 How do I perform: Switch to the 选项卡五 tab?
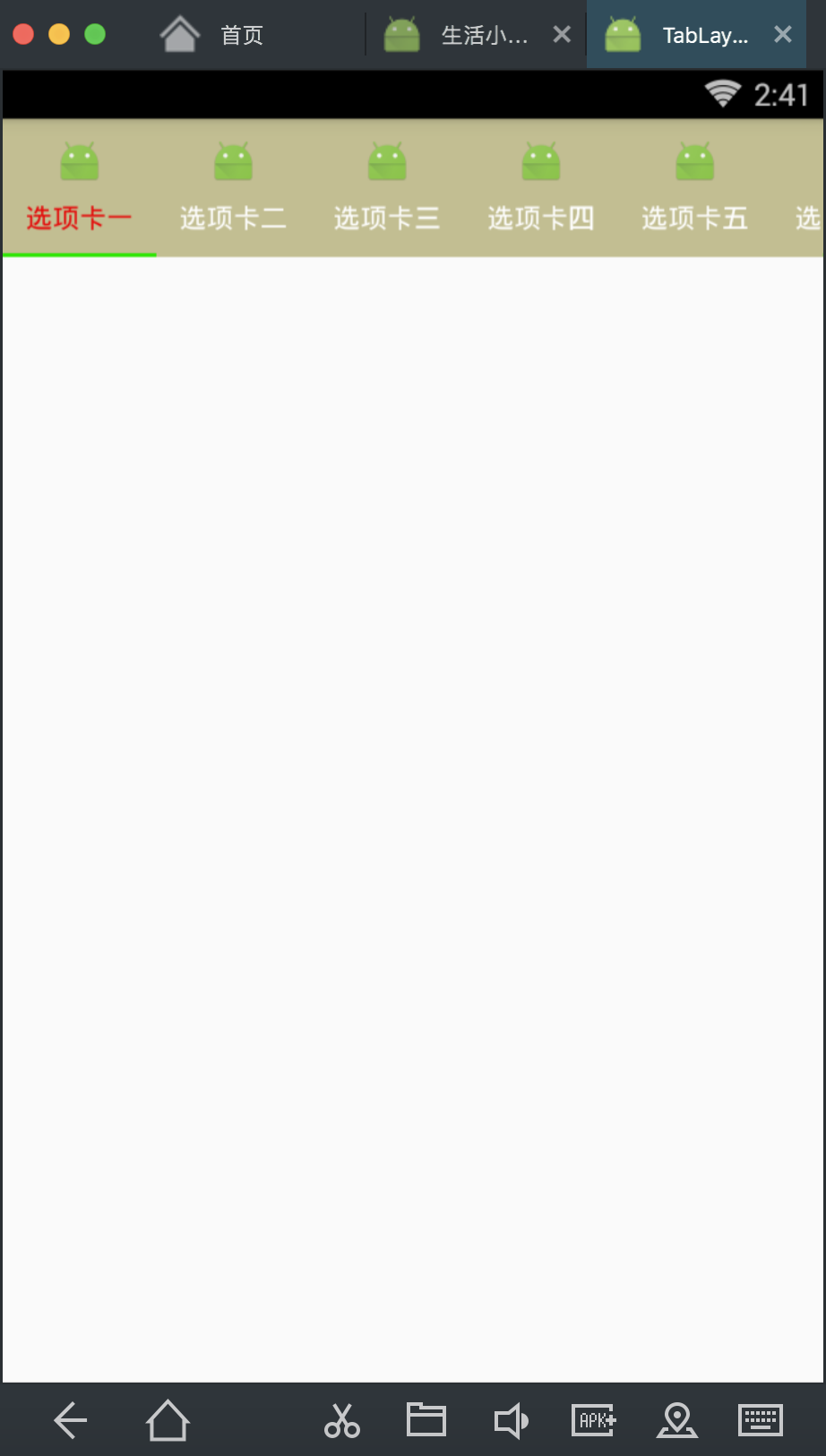(694, 188)
